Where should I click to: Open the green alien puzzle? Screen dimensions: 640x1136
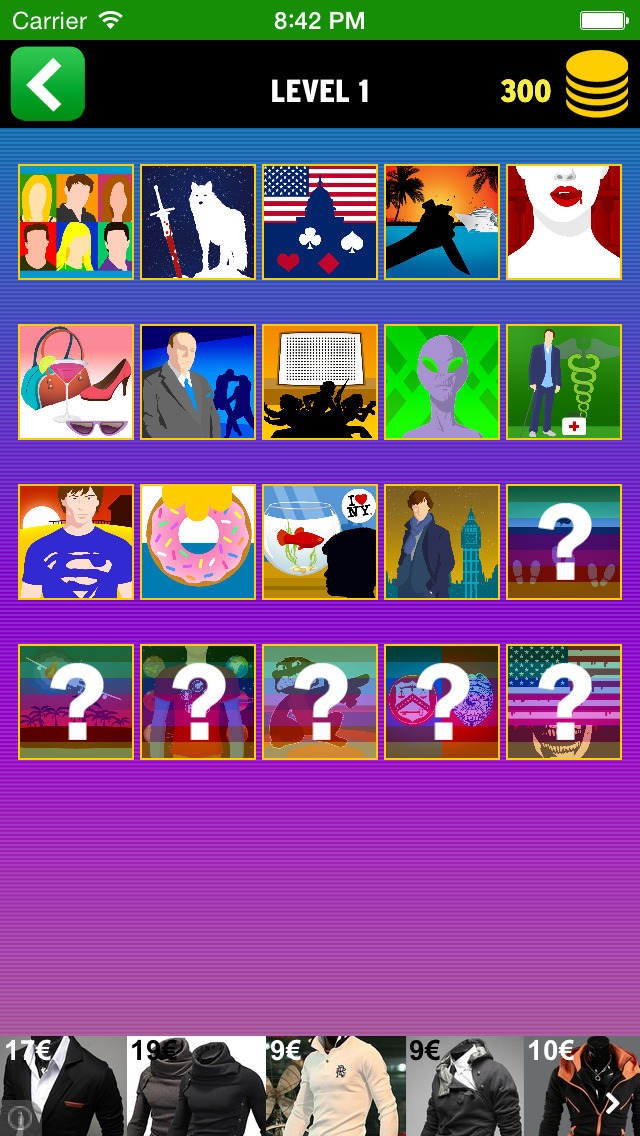(x=442, y=382)
